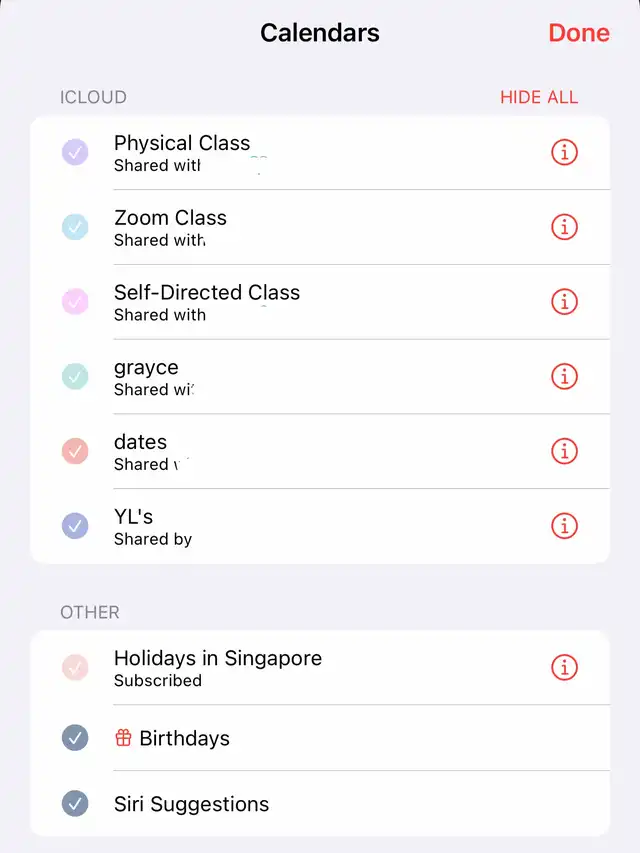Open info for Zoom Class calendar
Screen dimensions: 640x853
coord(565,227)
